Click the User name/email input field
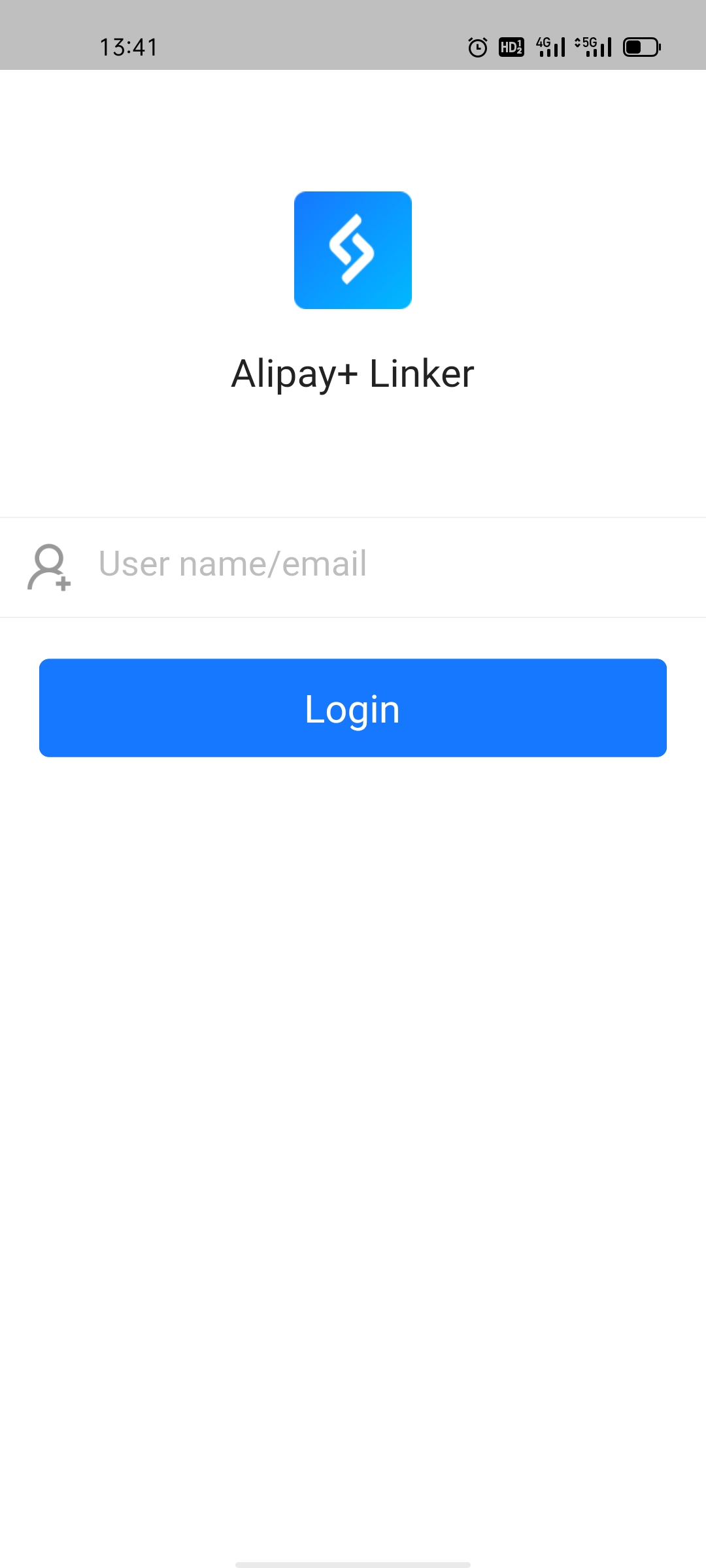This screenshot has height=1568, width=706. click(x=353, y=566)
